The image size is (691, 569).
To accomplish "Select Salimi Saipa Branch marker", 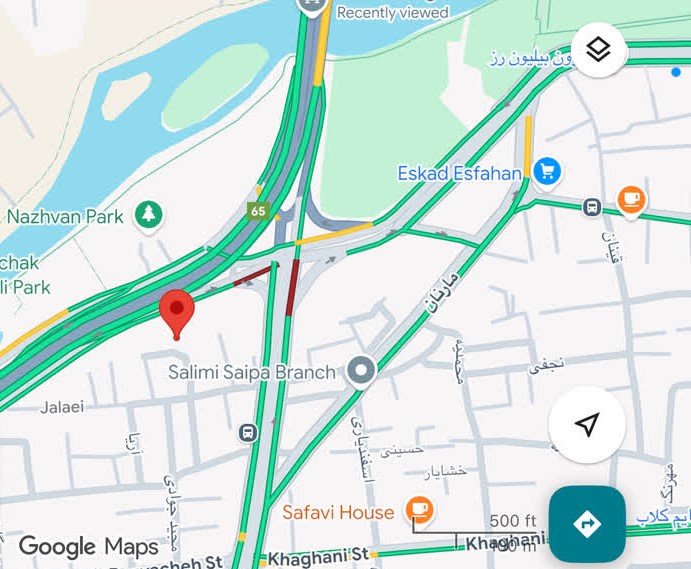I will pyautogui.click(x=361, y=372).
